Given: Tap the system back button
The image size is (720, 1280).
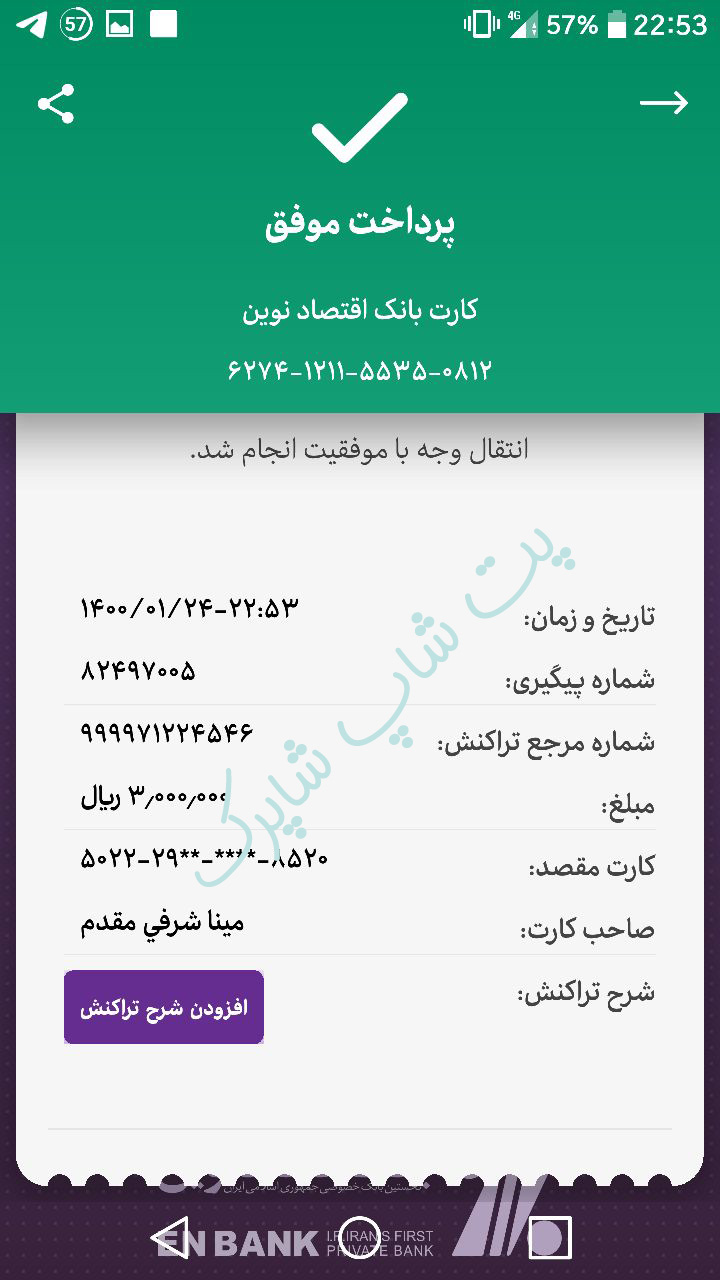Looking at the screenshot, I should [172, 1238].
